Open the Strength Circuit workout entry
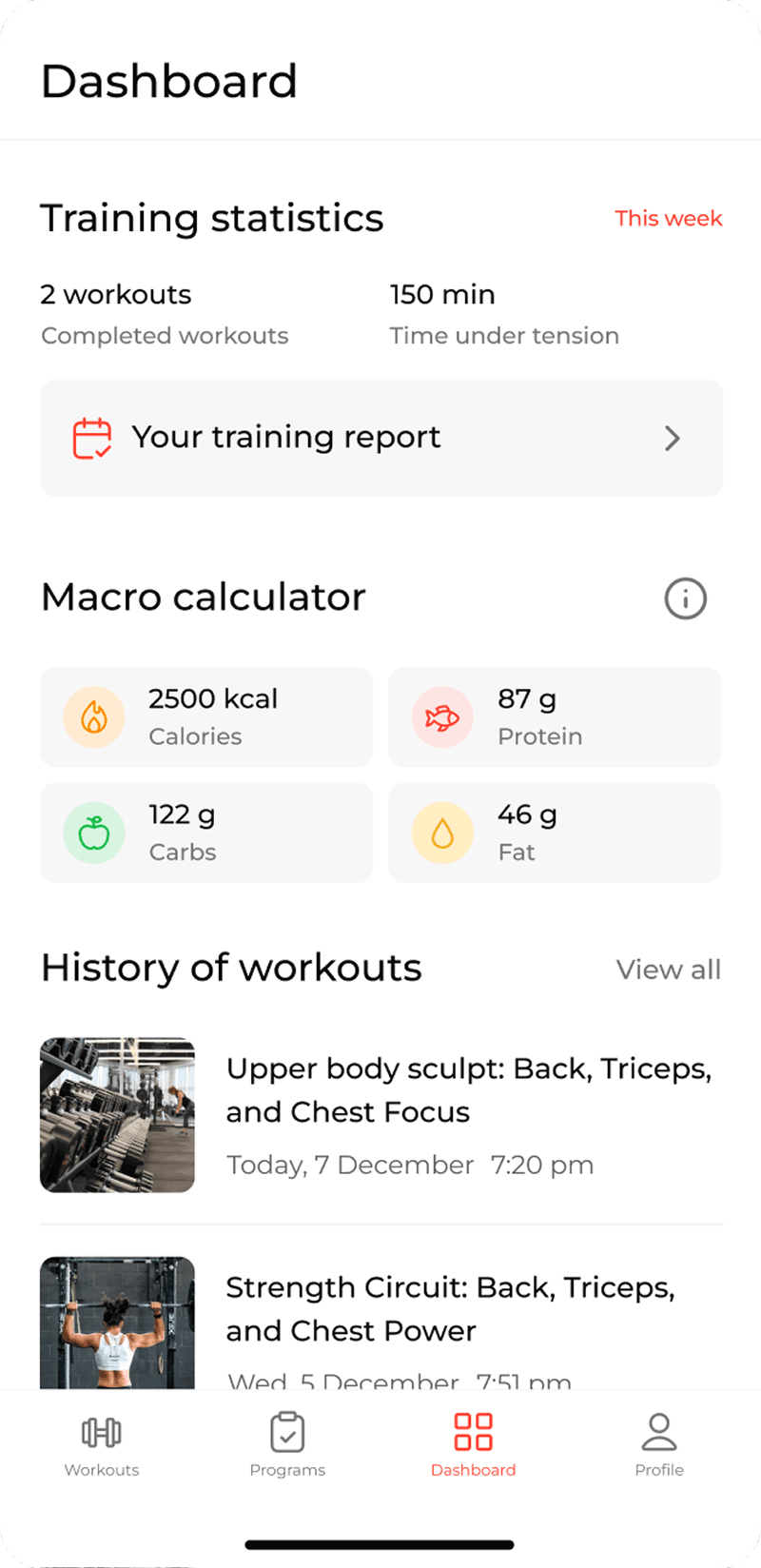 (381, 1323)
